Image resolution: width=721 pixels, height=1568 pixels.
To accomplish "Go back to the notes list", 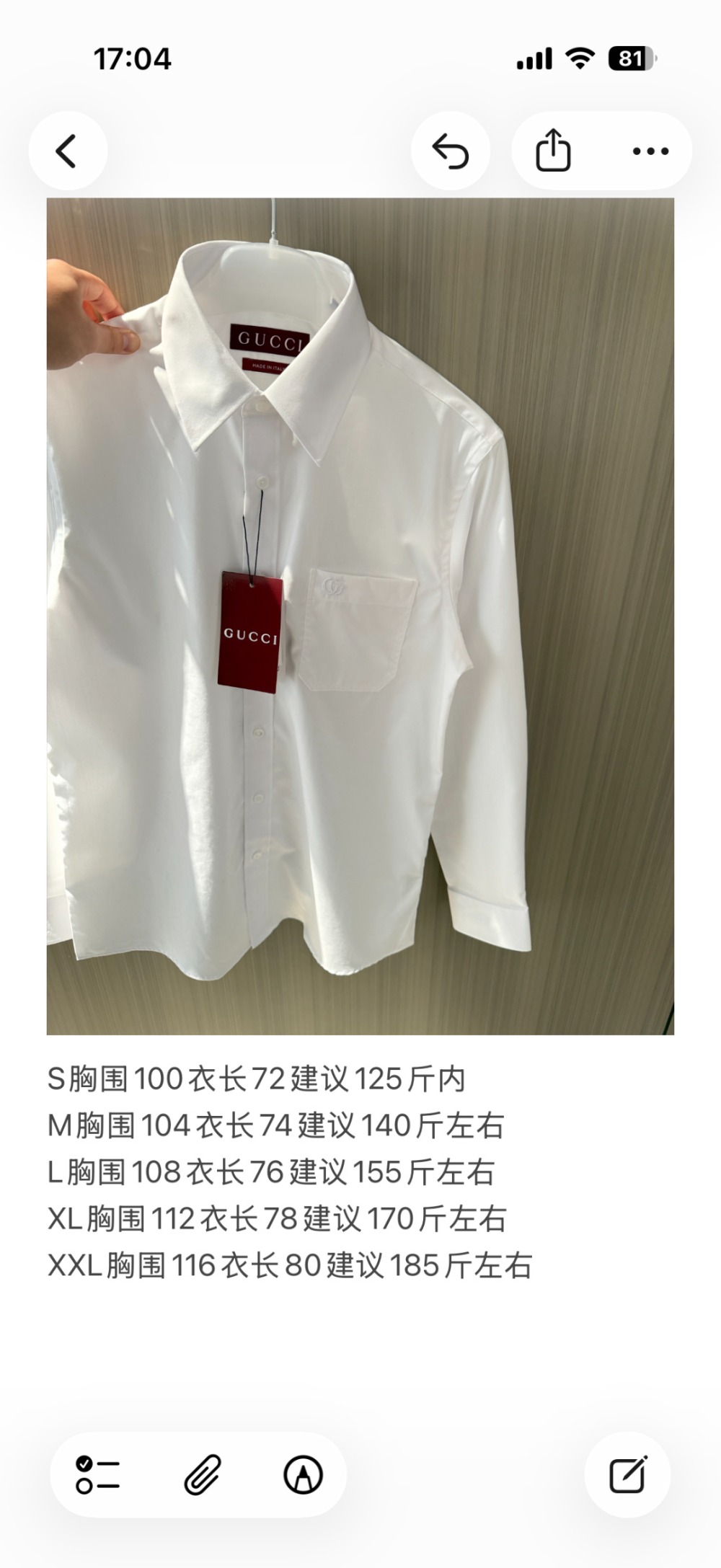I will point(68,151).
